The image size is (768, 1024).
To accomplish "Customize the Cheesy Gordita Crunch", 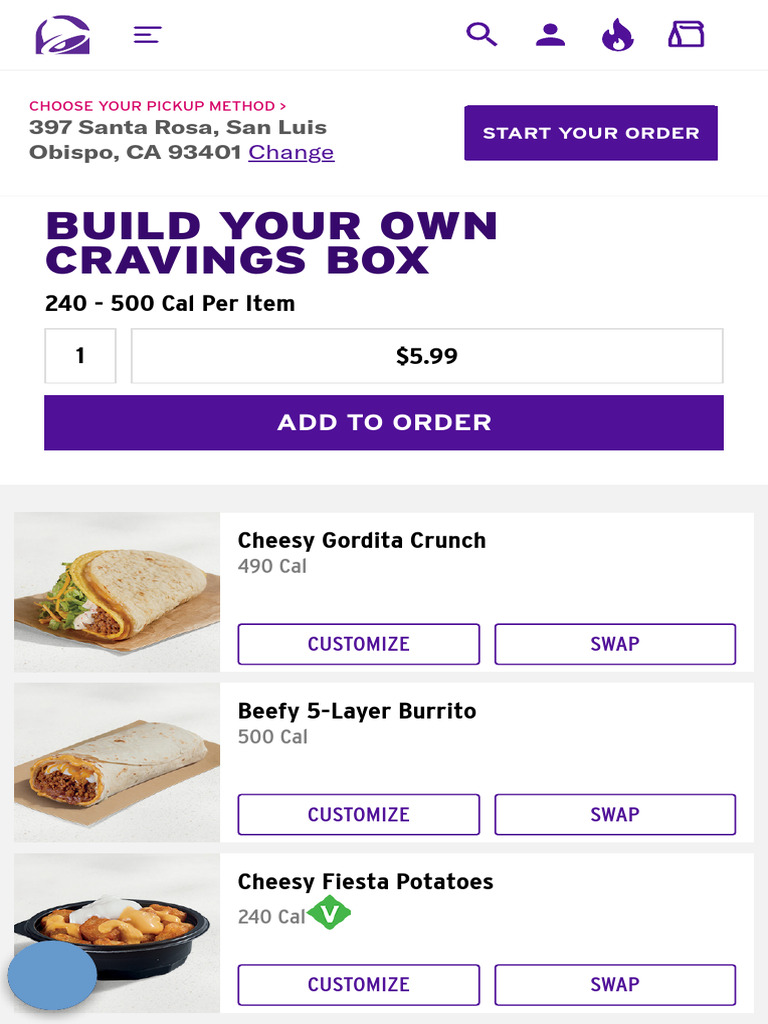I will click(x=358, y=644).
